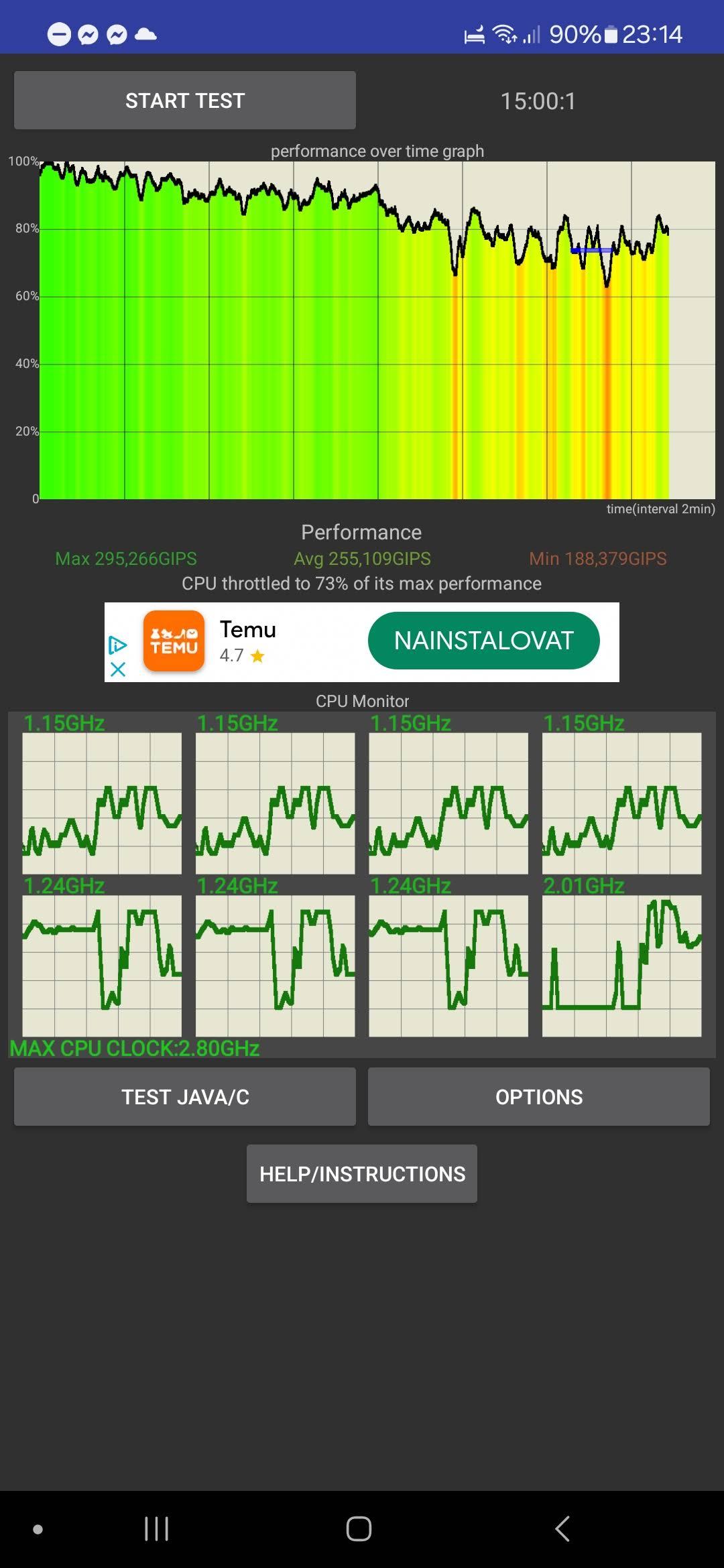Go back with the system back button

(563, 1528)
